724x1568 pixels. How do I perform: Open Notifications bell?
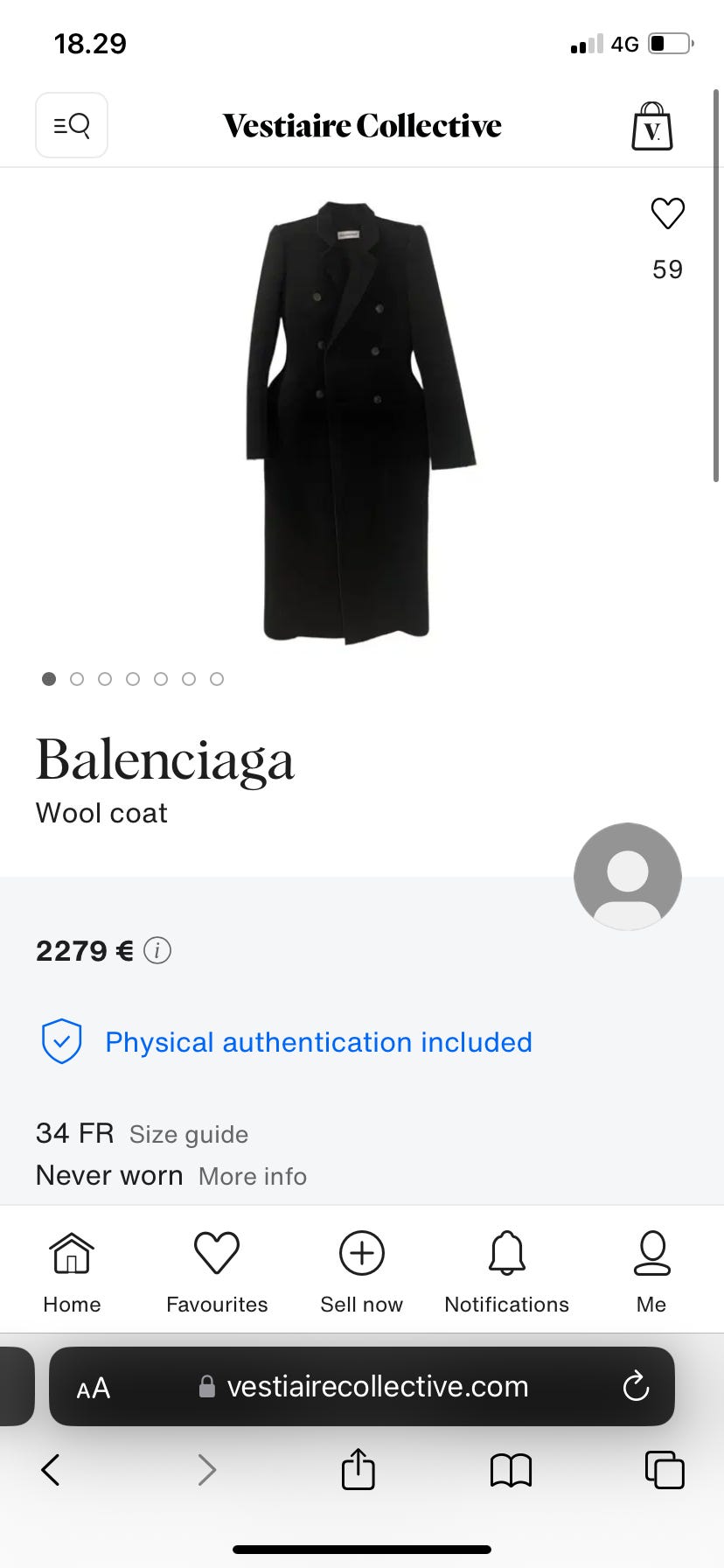point(505,1253)
